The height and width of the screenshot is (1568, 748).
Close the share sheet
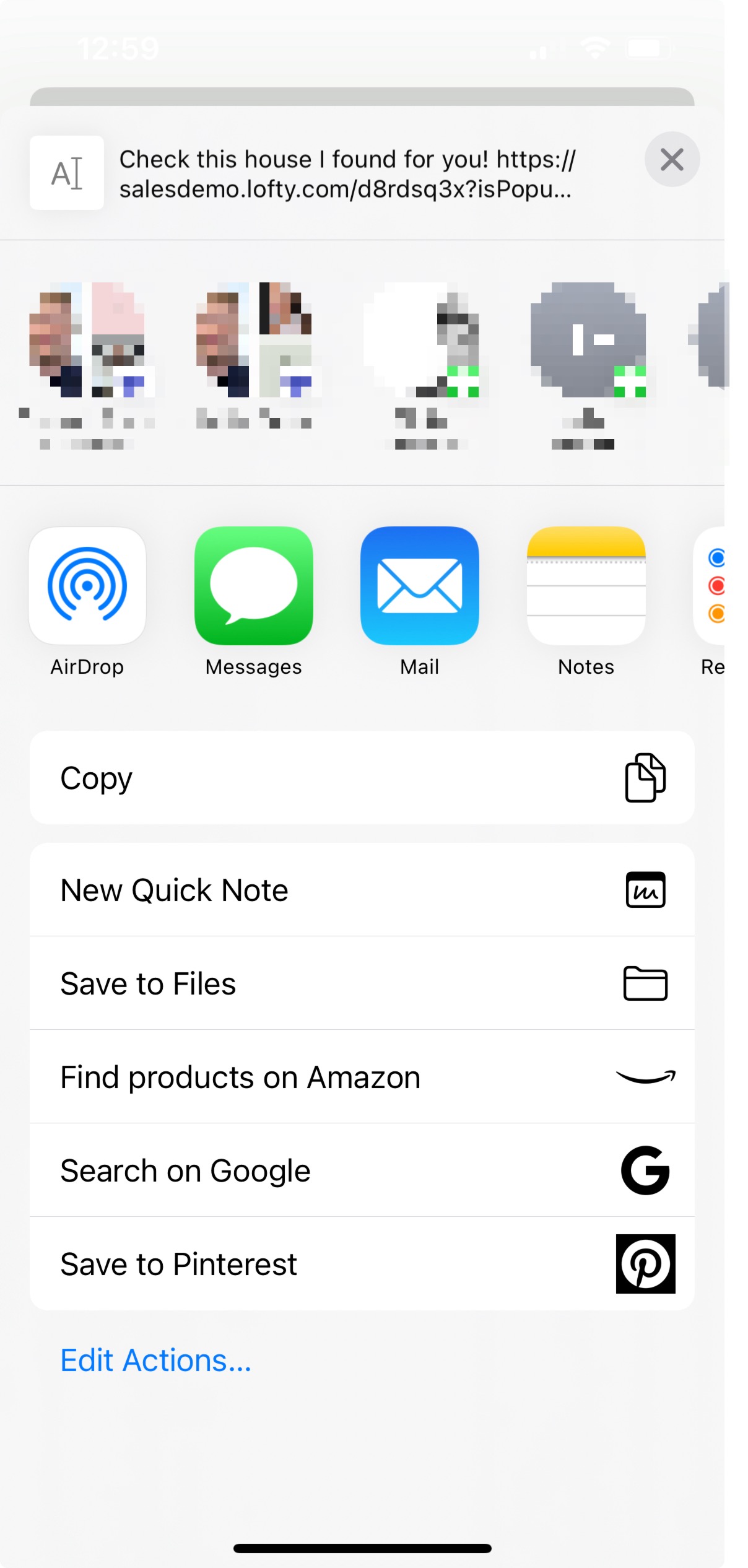(672, 160)
